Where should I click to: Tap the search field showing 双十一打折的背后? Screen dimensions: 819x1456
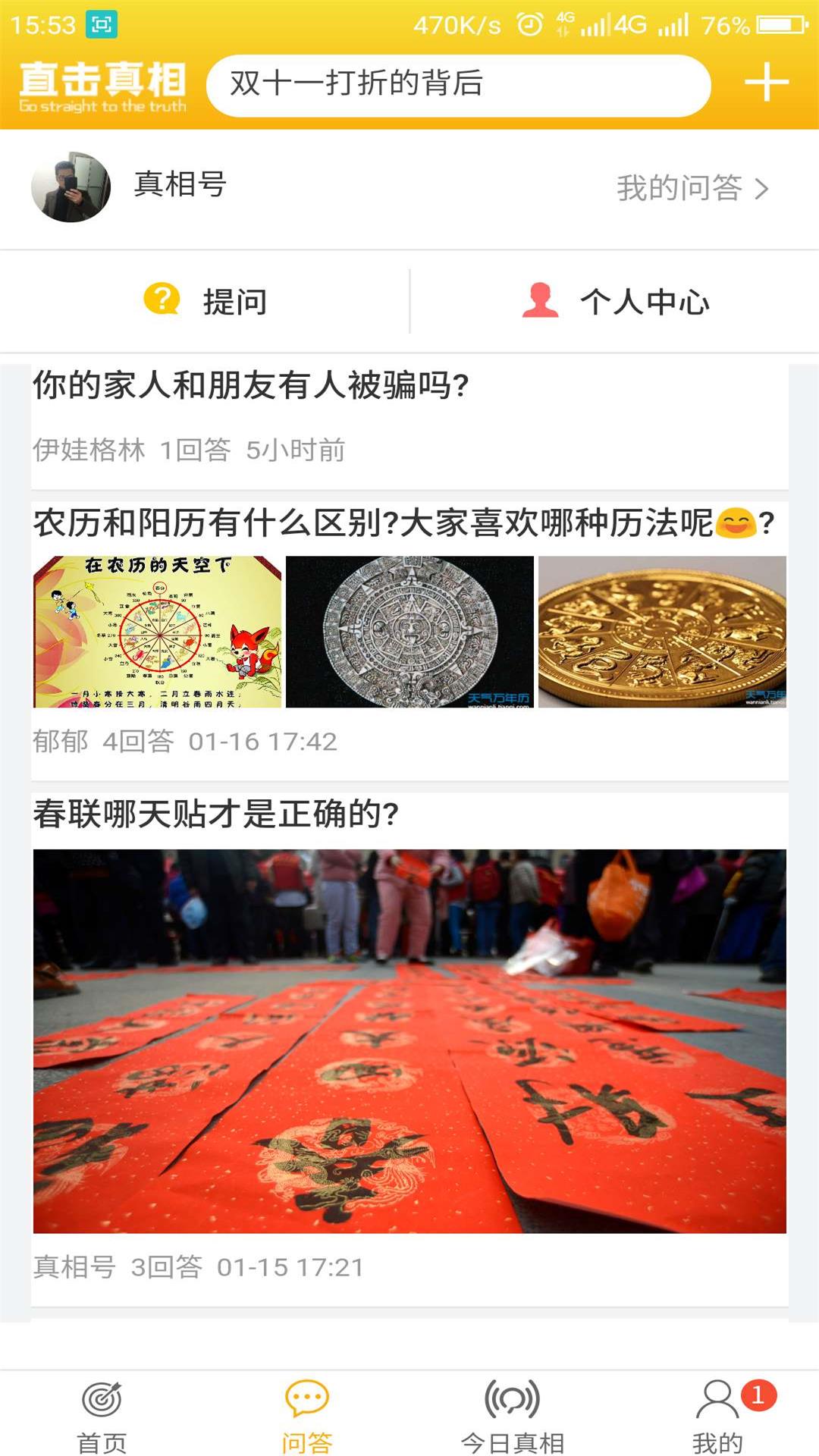[460, 85]
